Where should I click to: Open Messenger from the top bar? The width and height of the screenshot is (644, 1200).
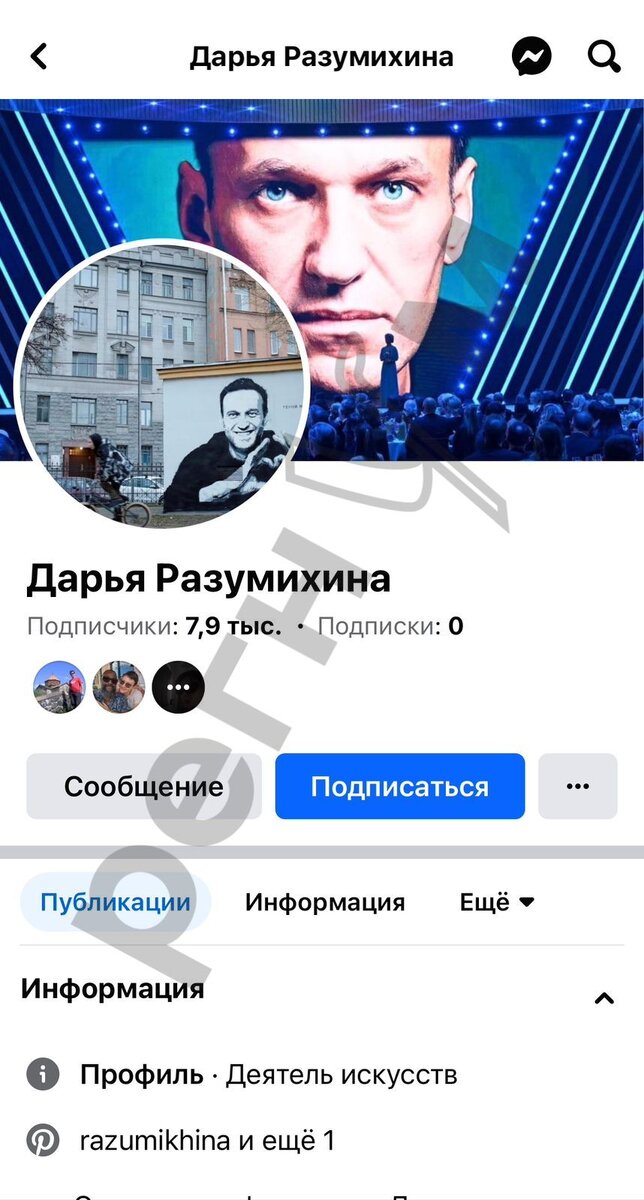532,57
